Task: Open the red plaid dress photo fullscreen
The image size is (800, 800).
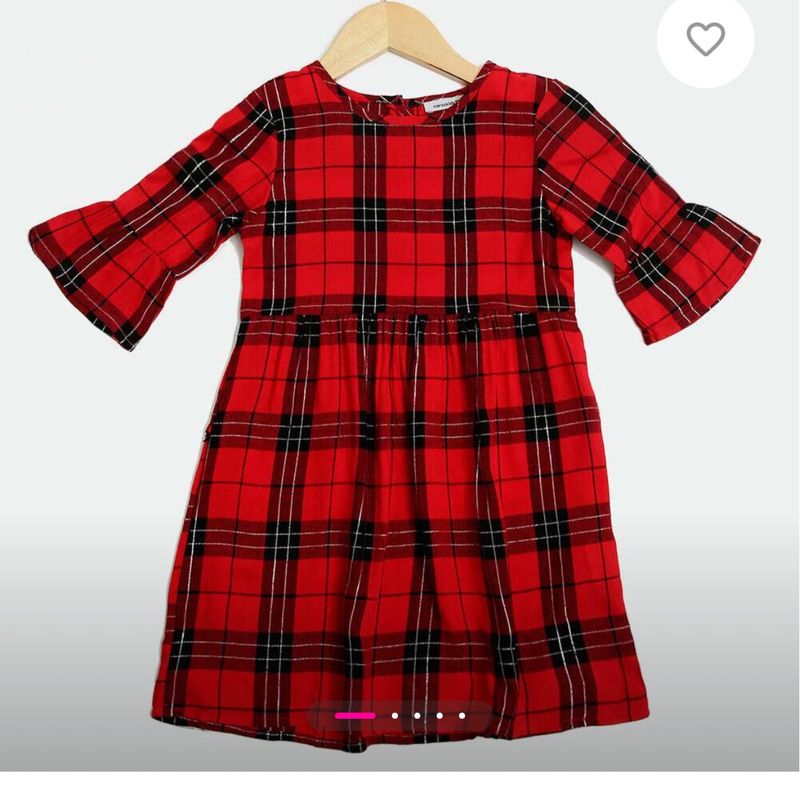Action: coord(400,400)
